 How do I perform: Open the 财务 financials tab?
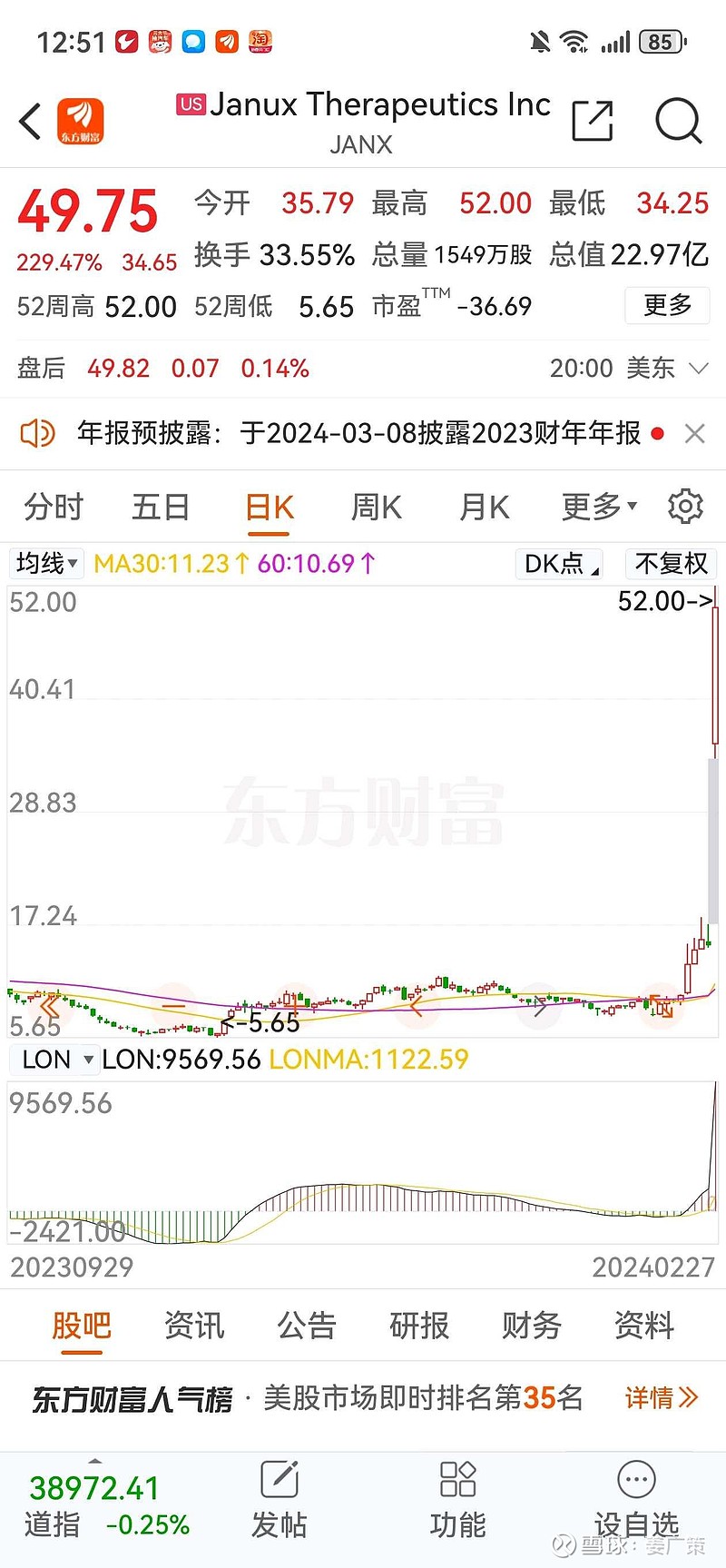[x=531, y=1326]
